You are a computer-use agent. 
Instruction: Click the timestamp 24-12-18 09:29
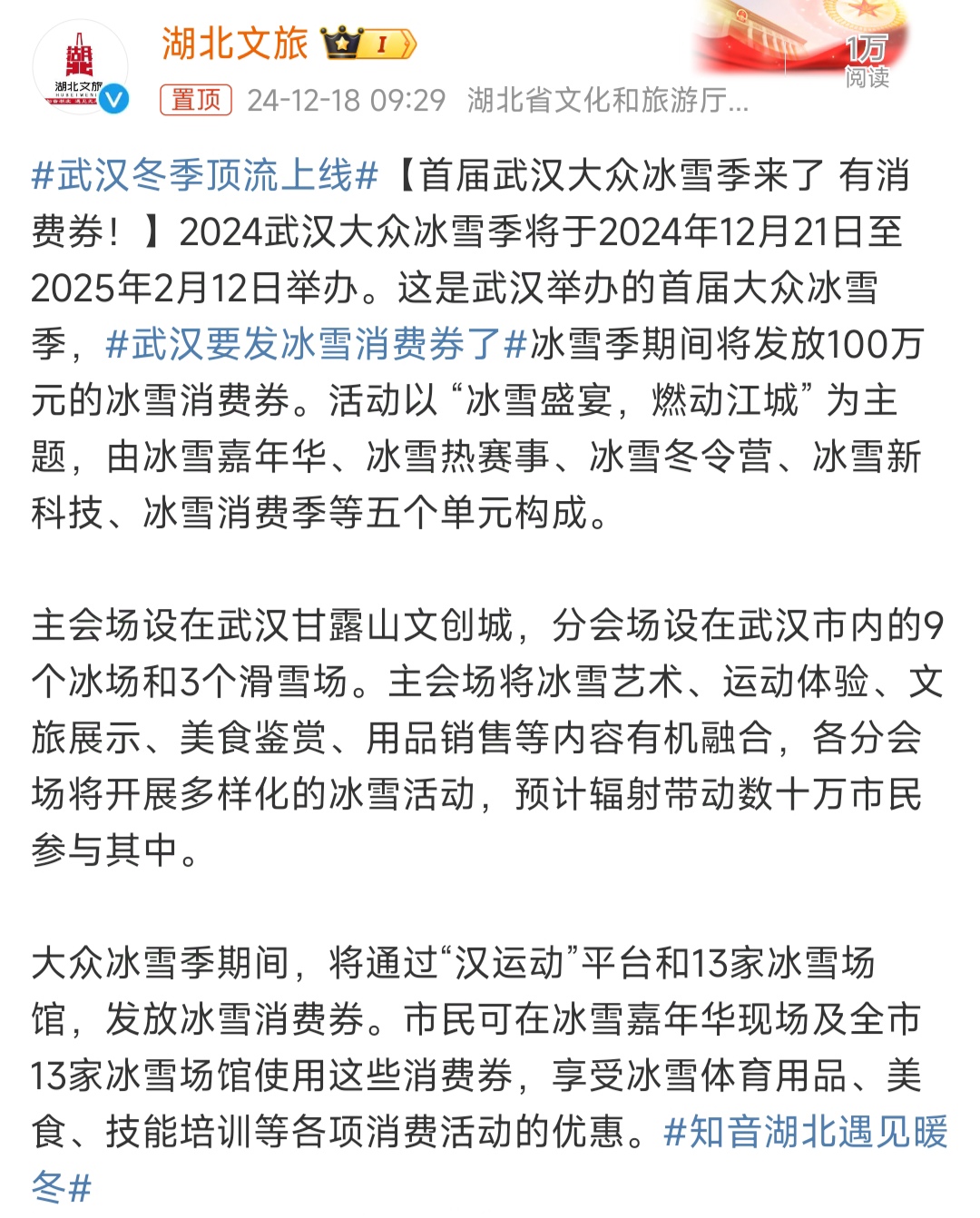point(348,97)
